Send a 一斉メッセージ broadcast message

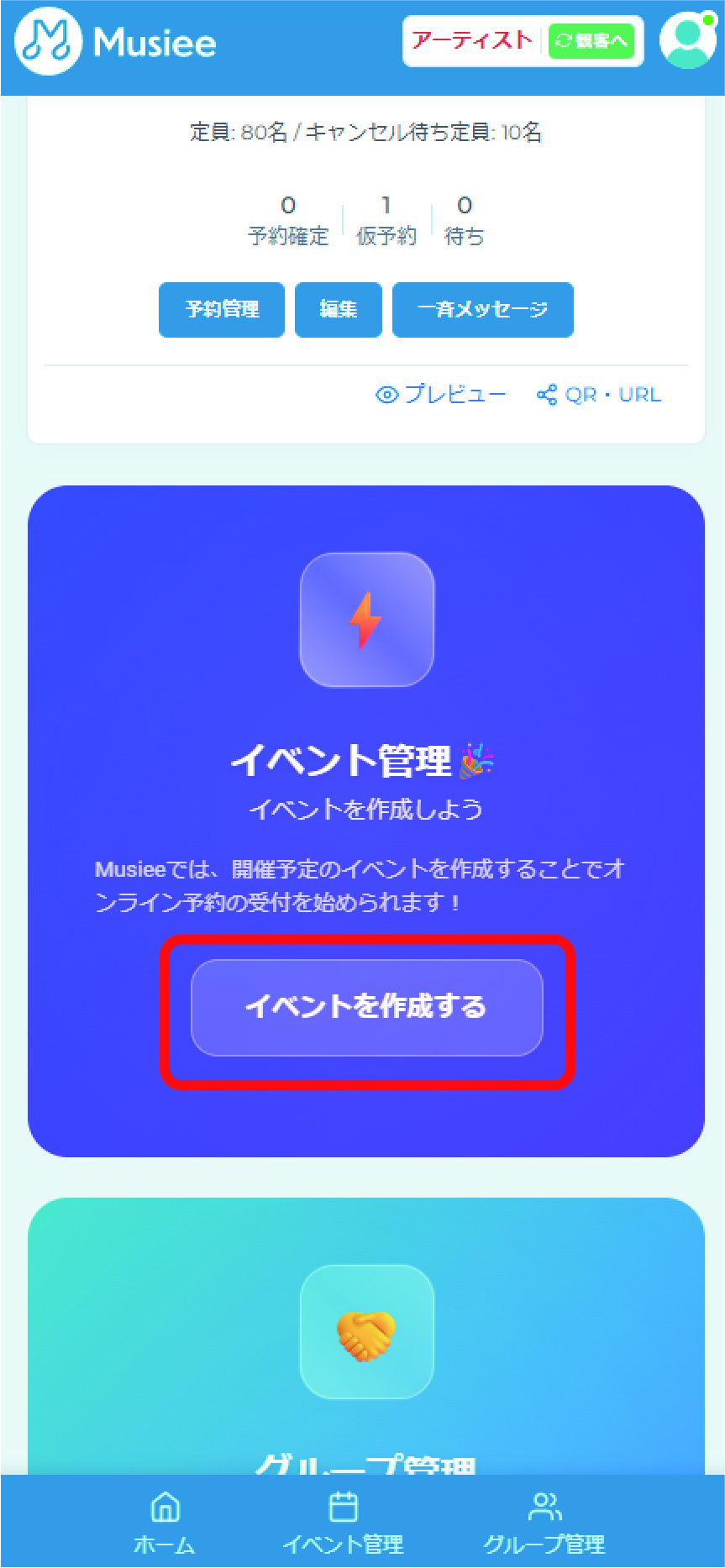(482, 309)
